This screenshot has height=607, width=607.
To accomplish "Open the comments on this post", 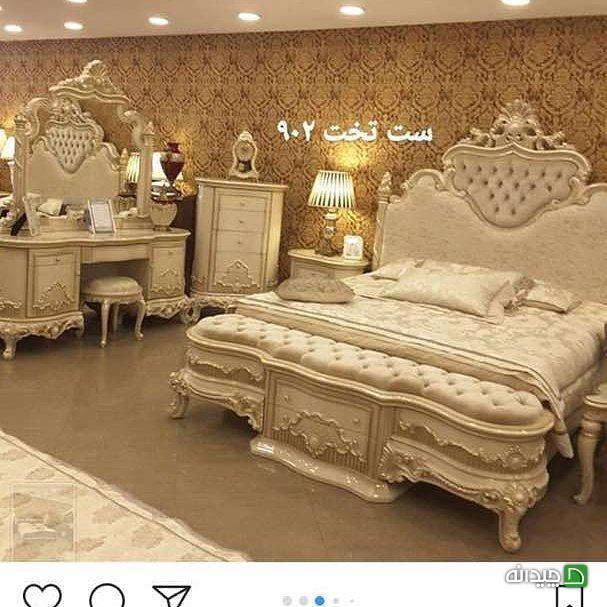I will coord(107,597).
